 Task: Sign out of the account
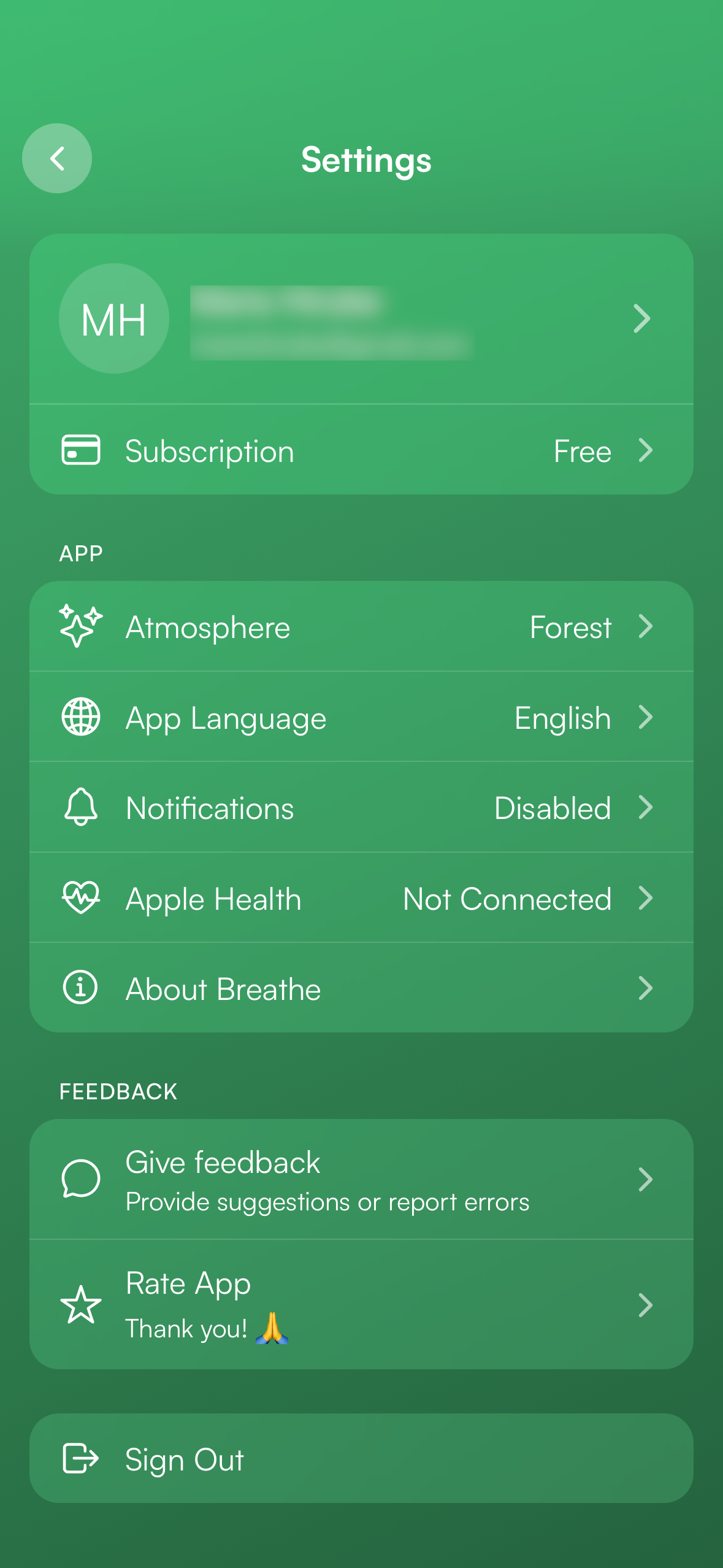click(361, 1459)
